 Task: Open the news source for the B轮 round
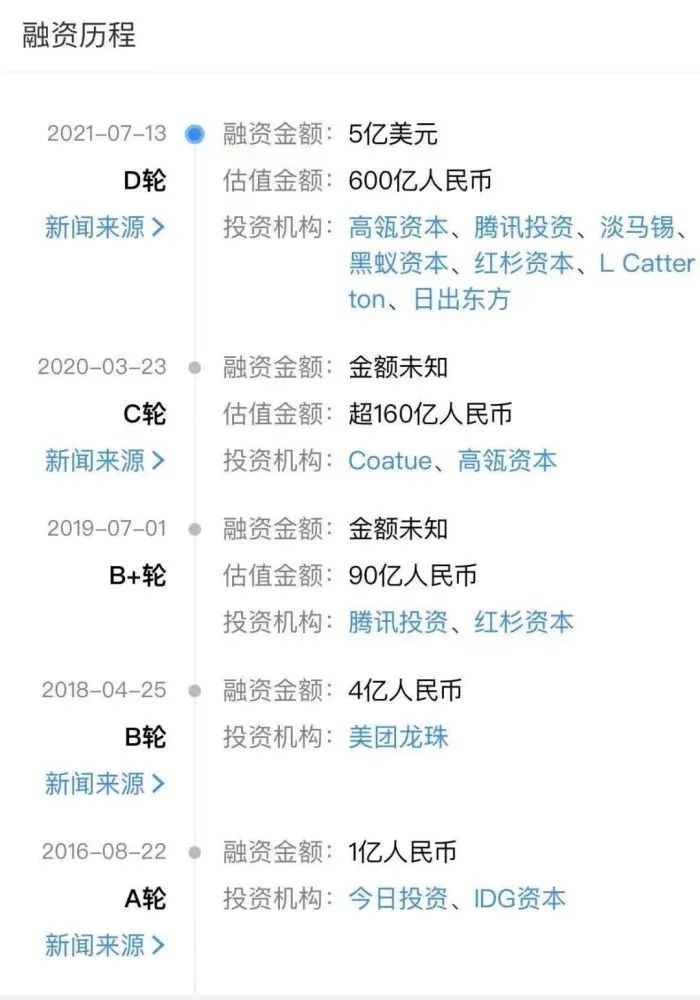coord(104,784)
